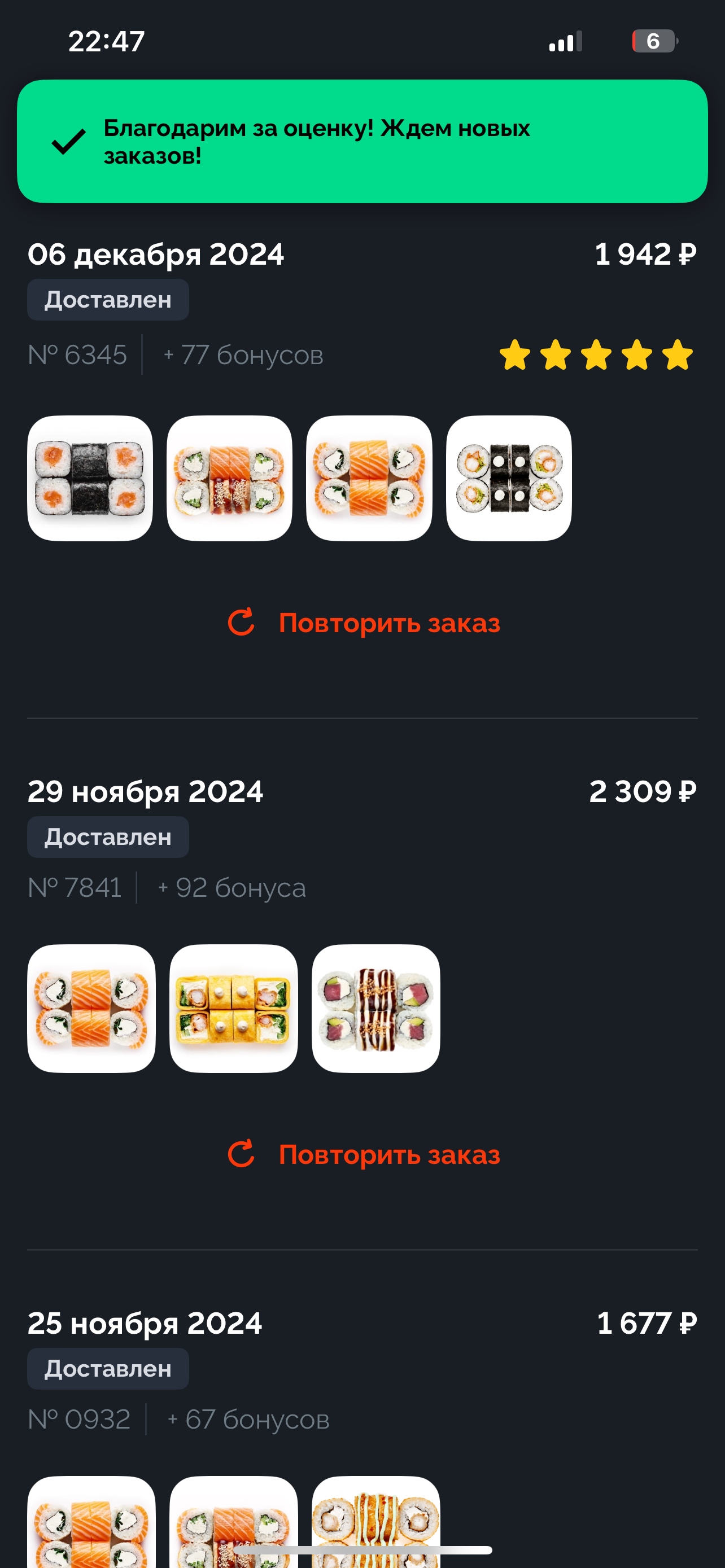725x1568 pixels.
Task: Open order № 6345 details
Action: click(x=77, y=355)
